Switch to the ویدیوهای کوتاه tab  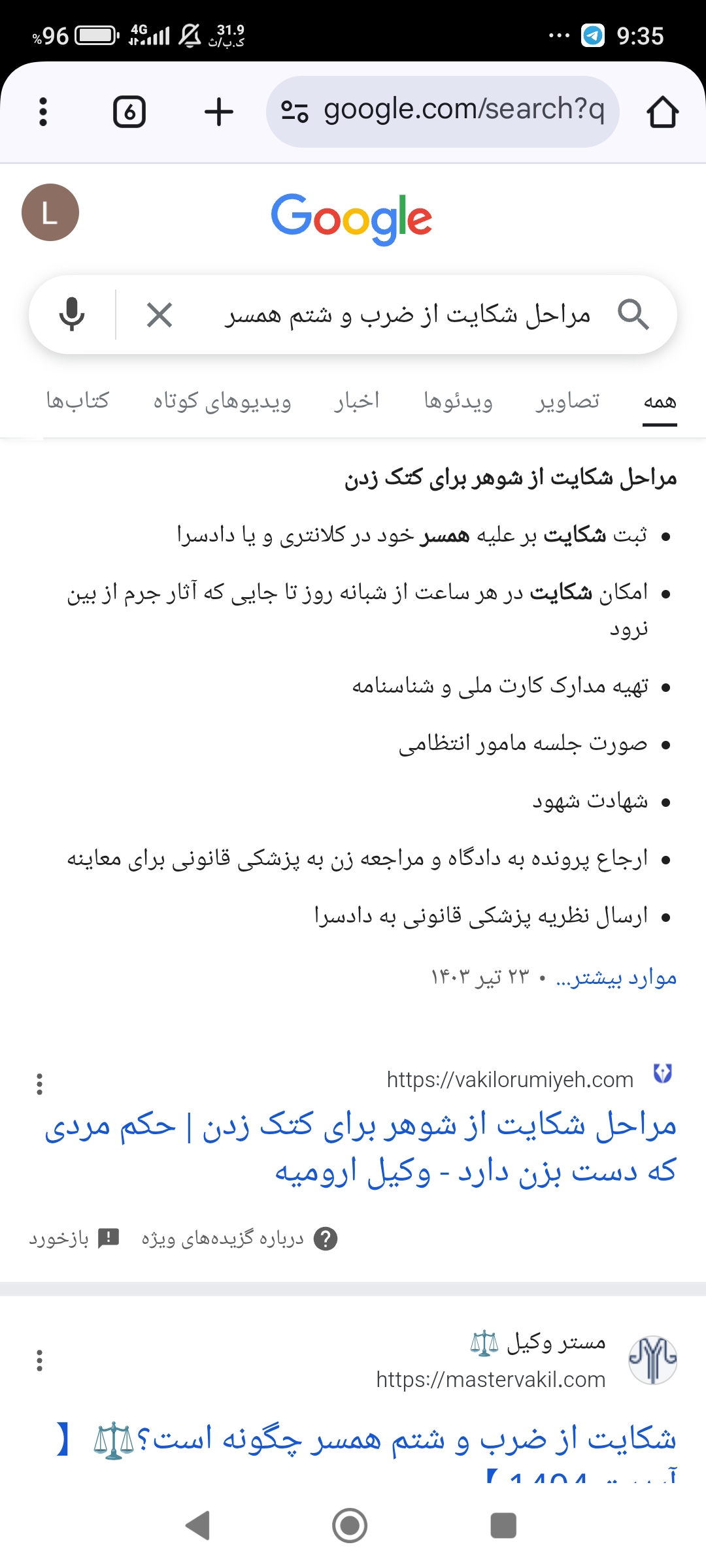point(222,400)
